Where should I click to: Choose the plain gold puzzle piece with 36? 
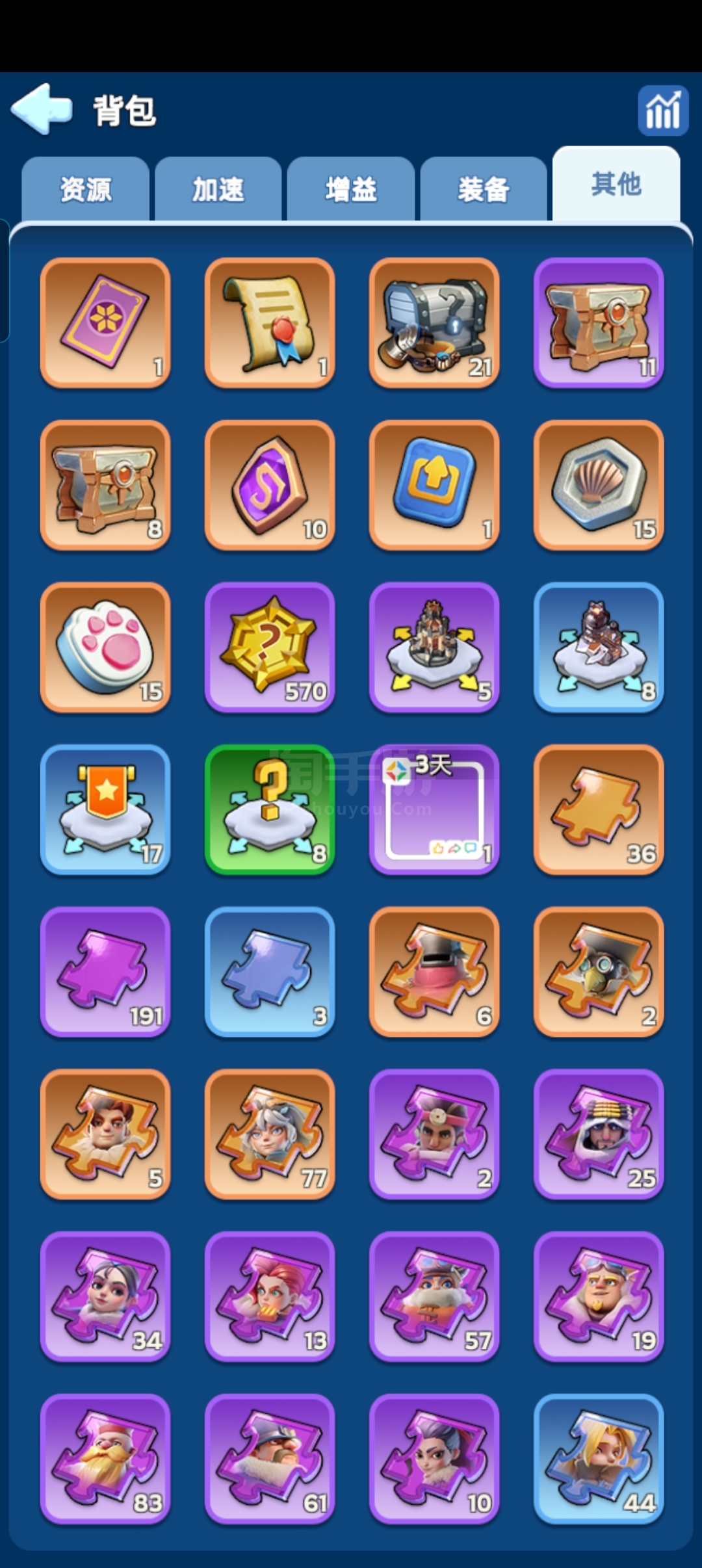coord(599,809)
